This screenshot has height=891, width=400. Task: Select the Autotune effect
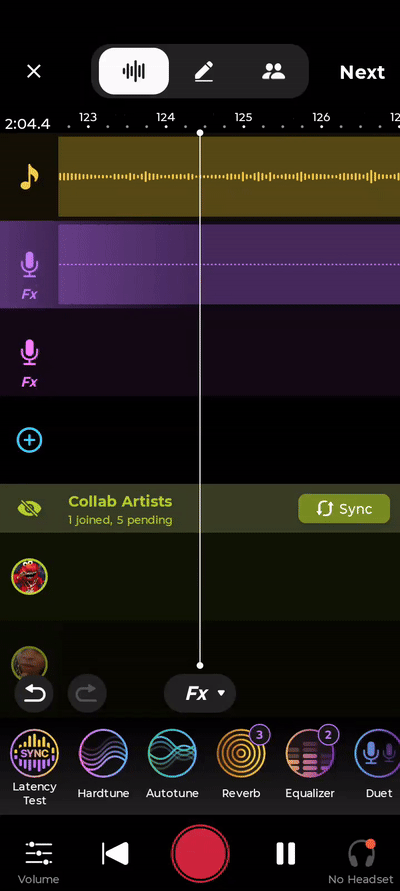click(x=172, y=764)
